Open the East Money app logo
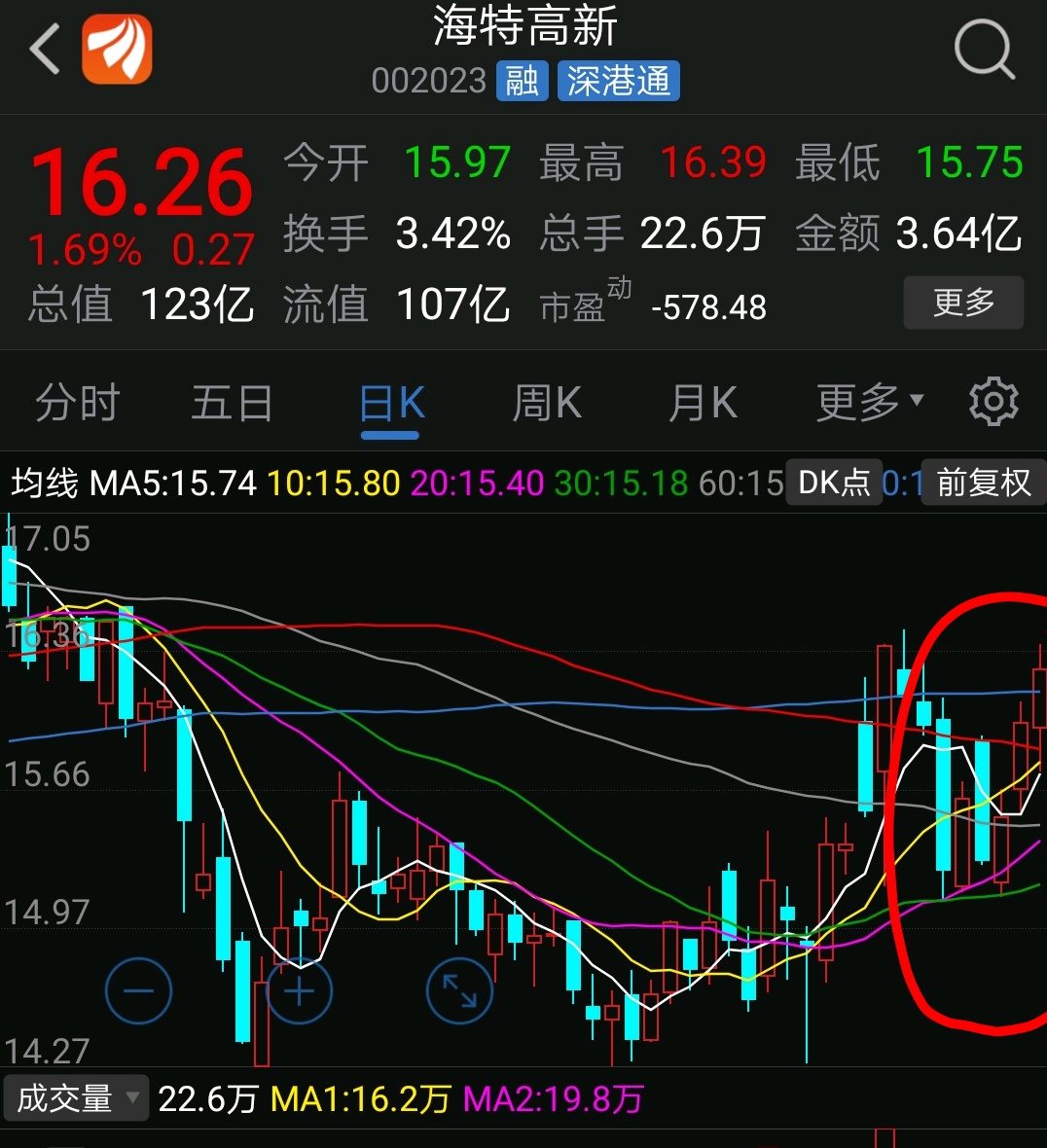1047x1148 pixels. (x=117, y=50)
